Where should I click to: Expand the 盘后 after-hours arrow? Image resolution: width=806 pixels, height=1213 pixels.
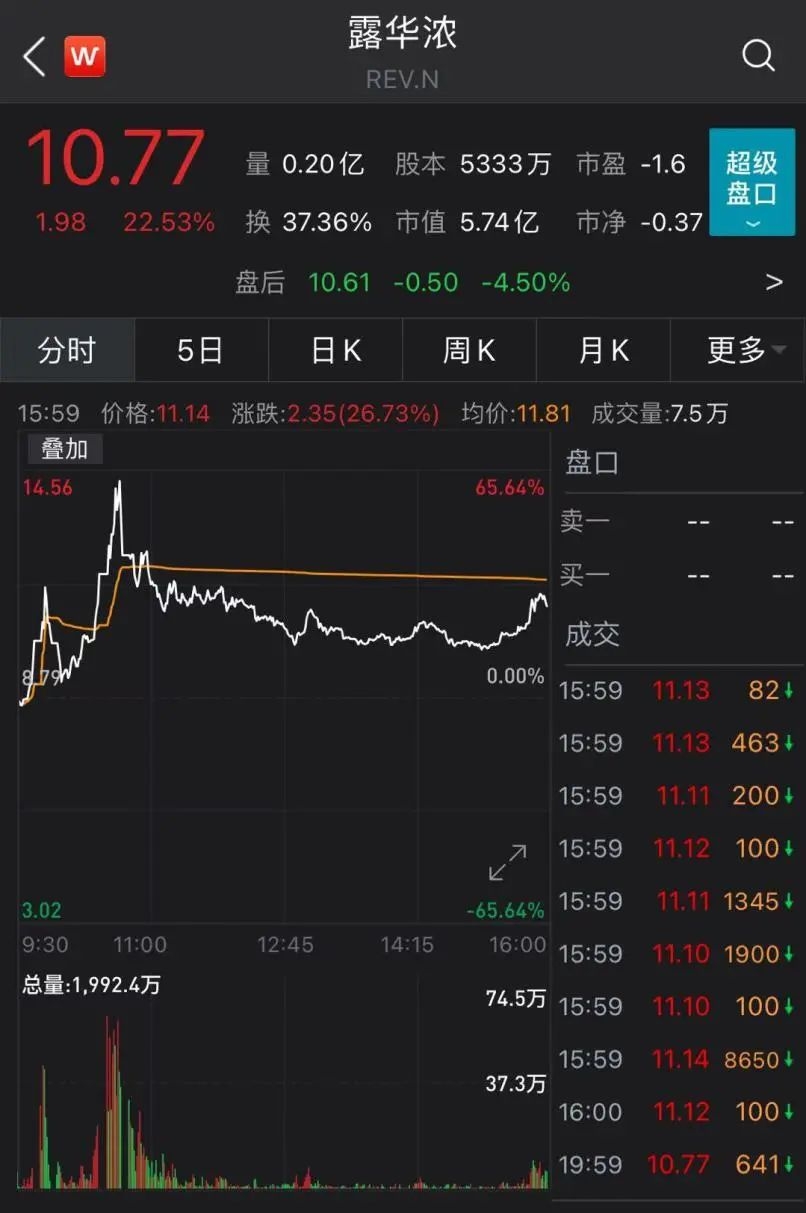pos(774,283)
